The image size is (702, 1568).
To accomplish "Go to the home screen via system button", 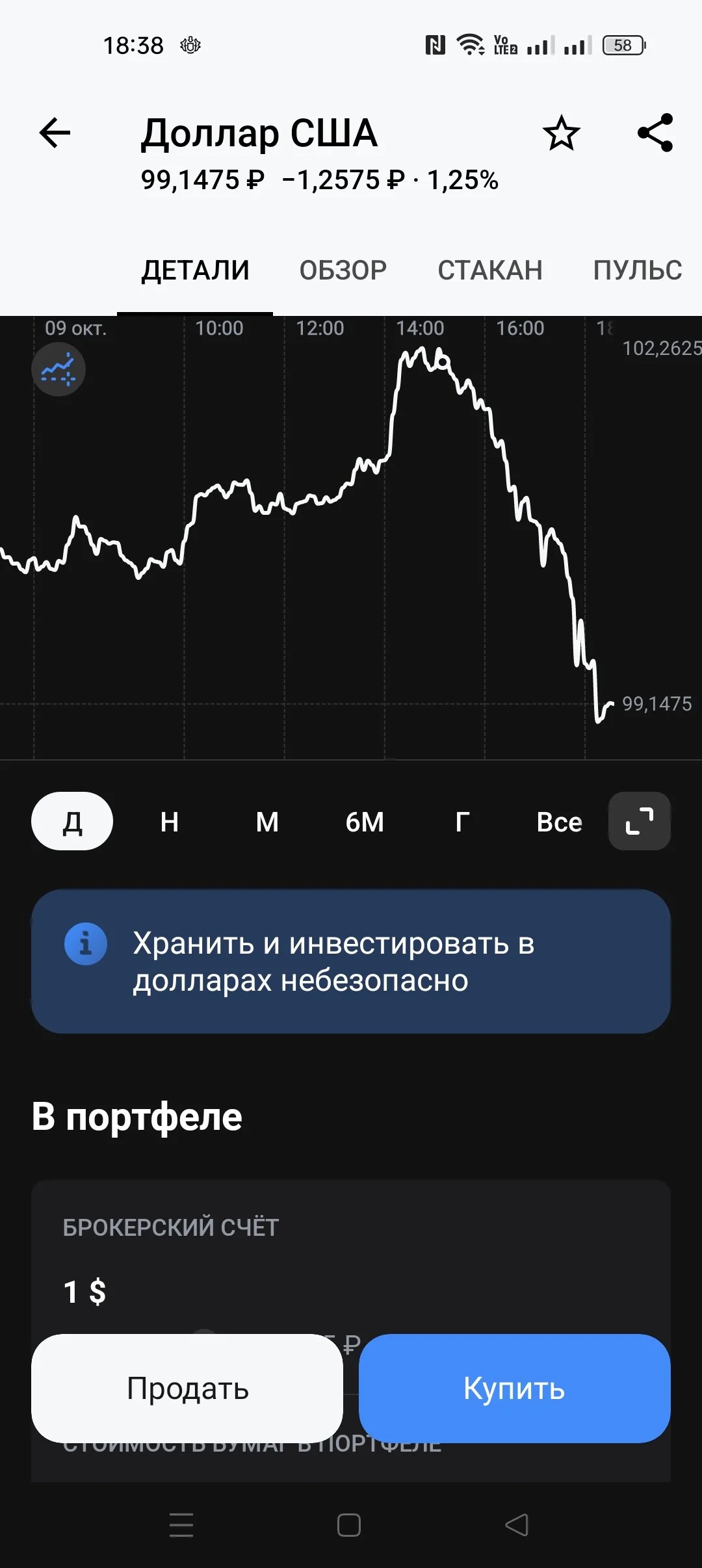I will tap(349, 1524).
